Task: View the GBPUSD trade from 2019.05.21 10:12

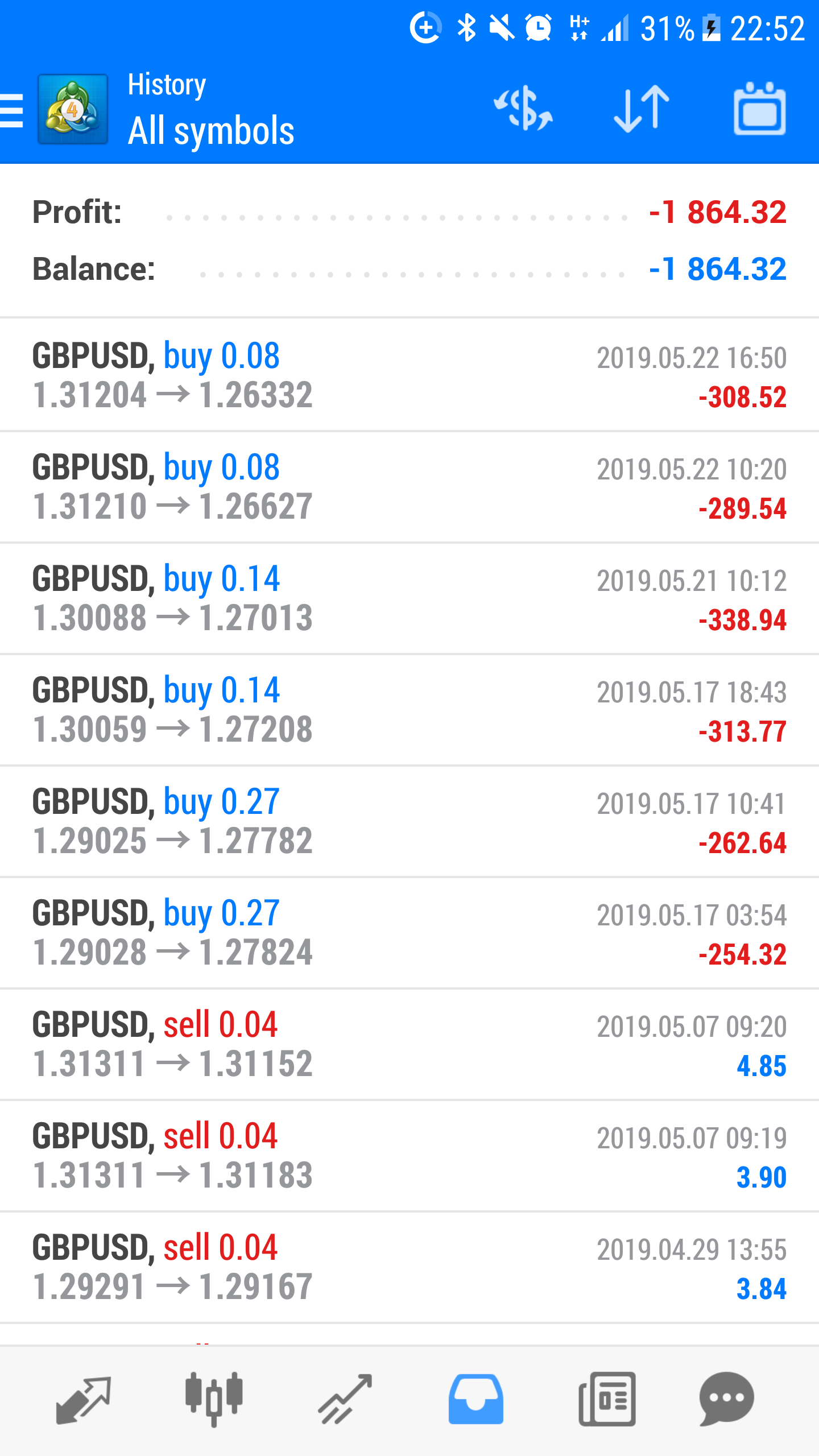Action: click(x=409, y=598)
